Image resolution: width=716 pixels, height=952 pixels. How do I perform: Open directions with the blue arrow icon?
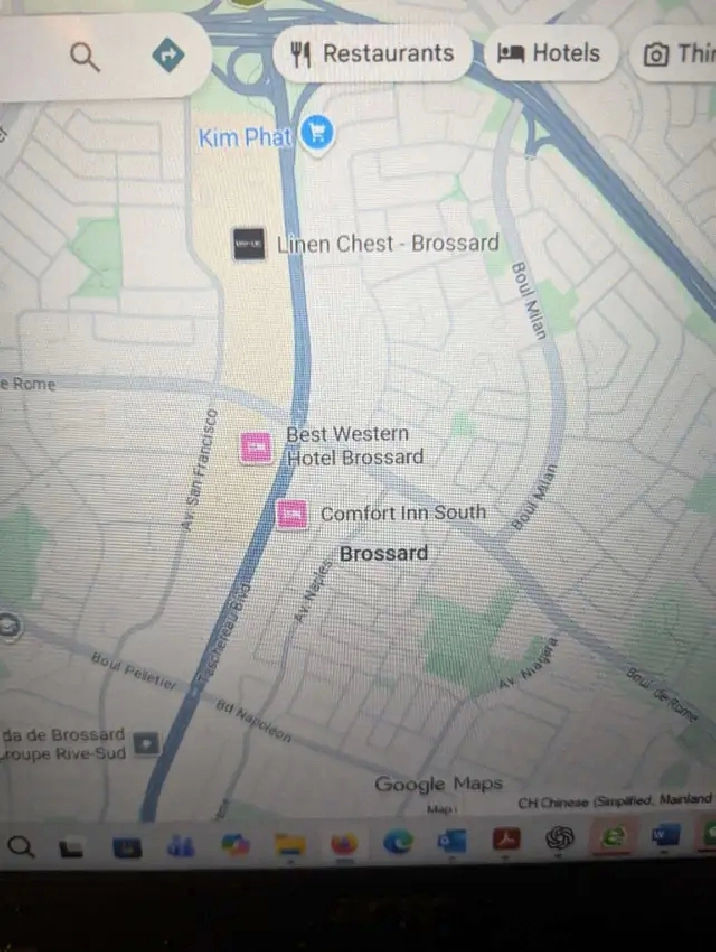[x=167, y=56]
